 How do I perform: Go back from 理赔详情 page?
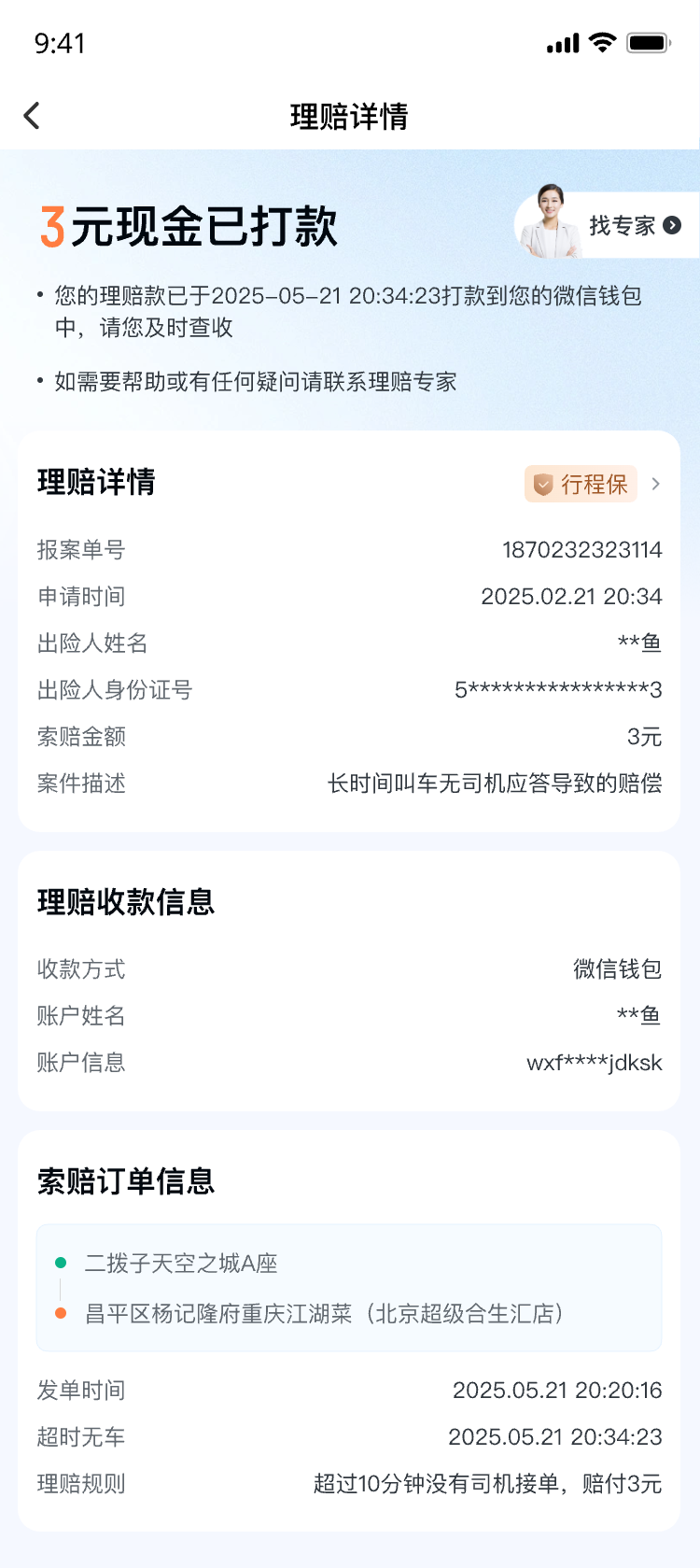tap(32, 116)
